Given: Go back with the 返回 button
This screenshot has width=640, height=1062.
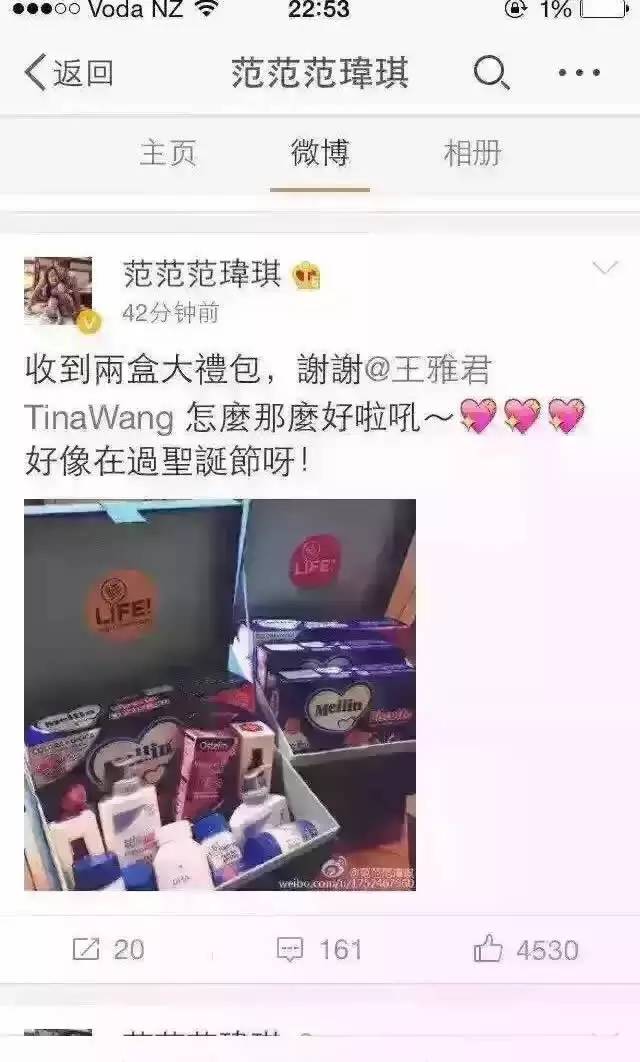Looking at the screenshot, I should point(69,72).
